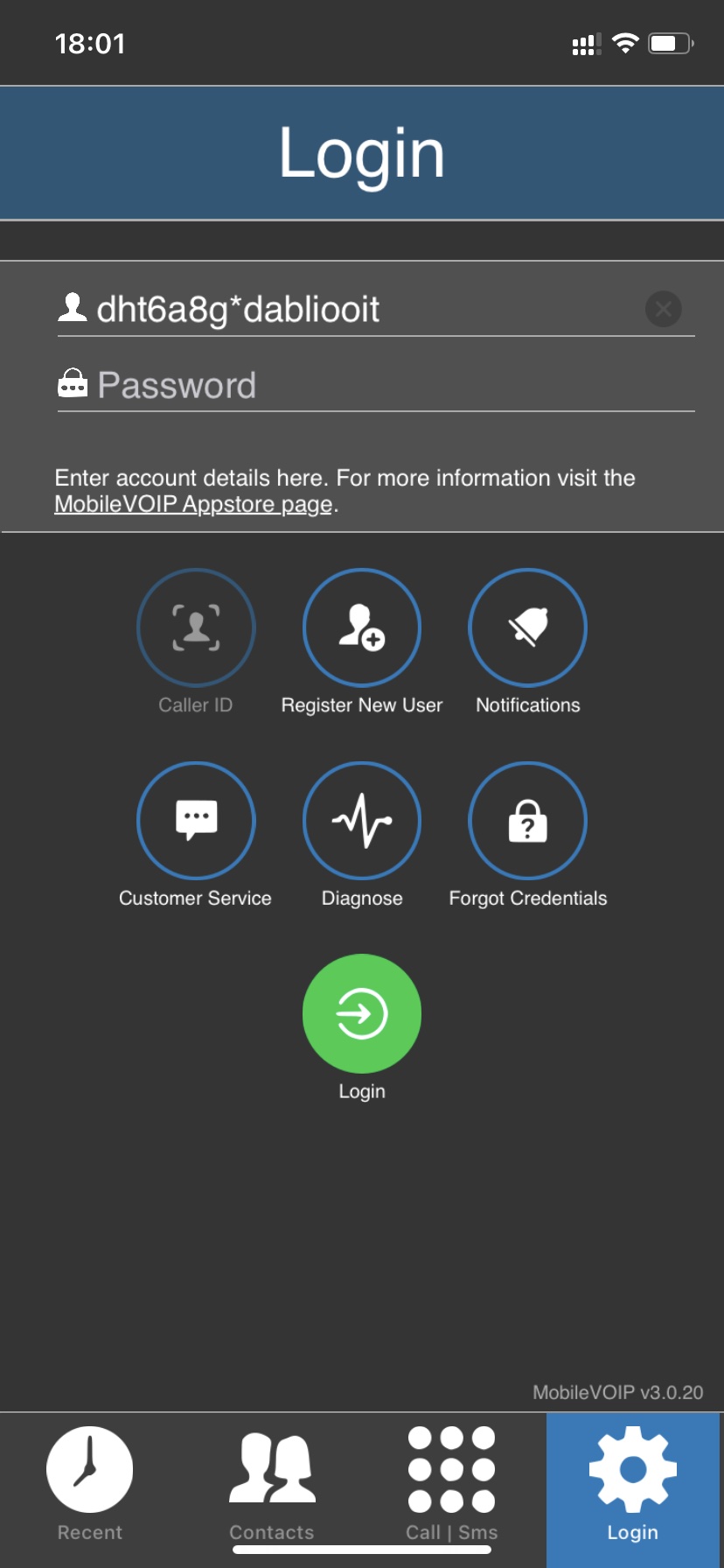Clear the username field text
This screenshot has height=1568, width=724.
point(664,309)
